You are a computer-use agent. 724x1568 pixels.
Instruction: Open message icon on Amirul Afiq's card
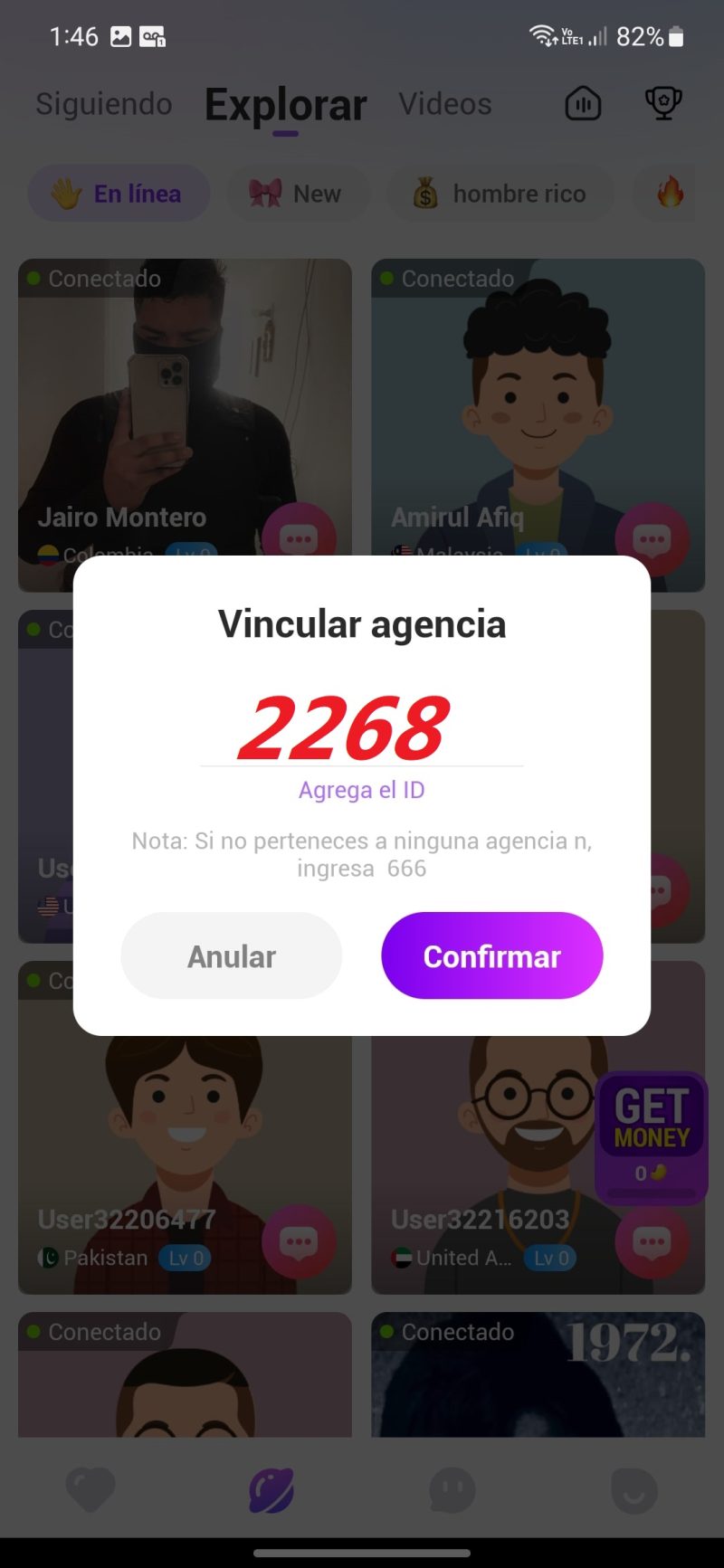[x=652, y=537]
